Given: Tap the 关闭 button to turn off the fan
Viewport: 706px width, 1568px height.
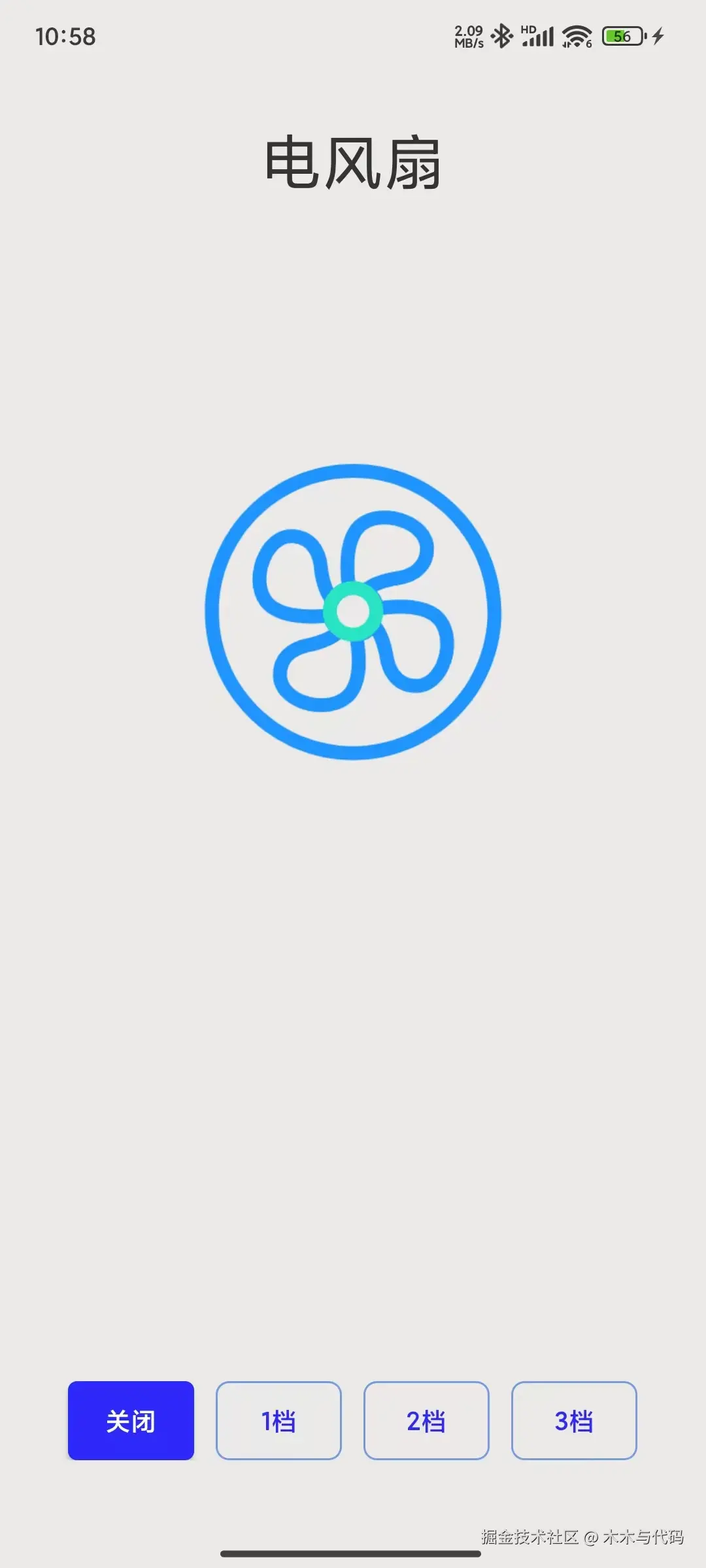Looking at the screenshot, I should click(x=131, y=1420).
